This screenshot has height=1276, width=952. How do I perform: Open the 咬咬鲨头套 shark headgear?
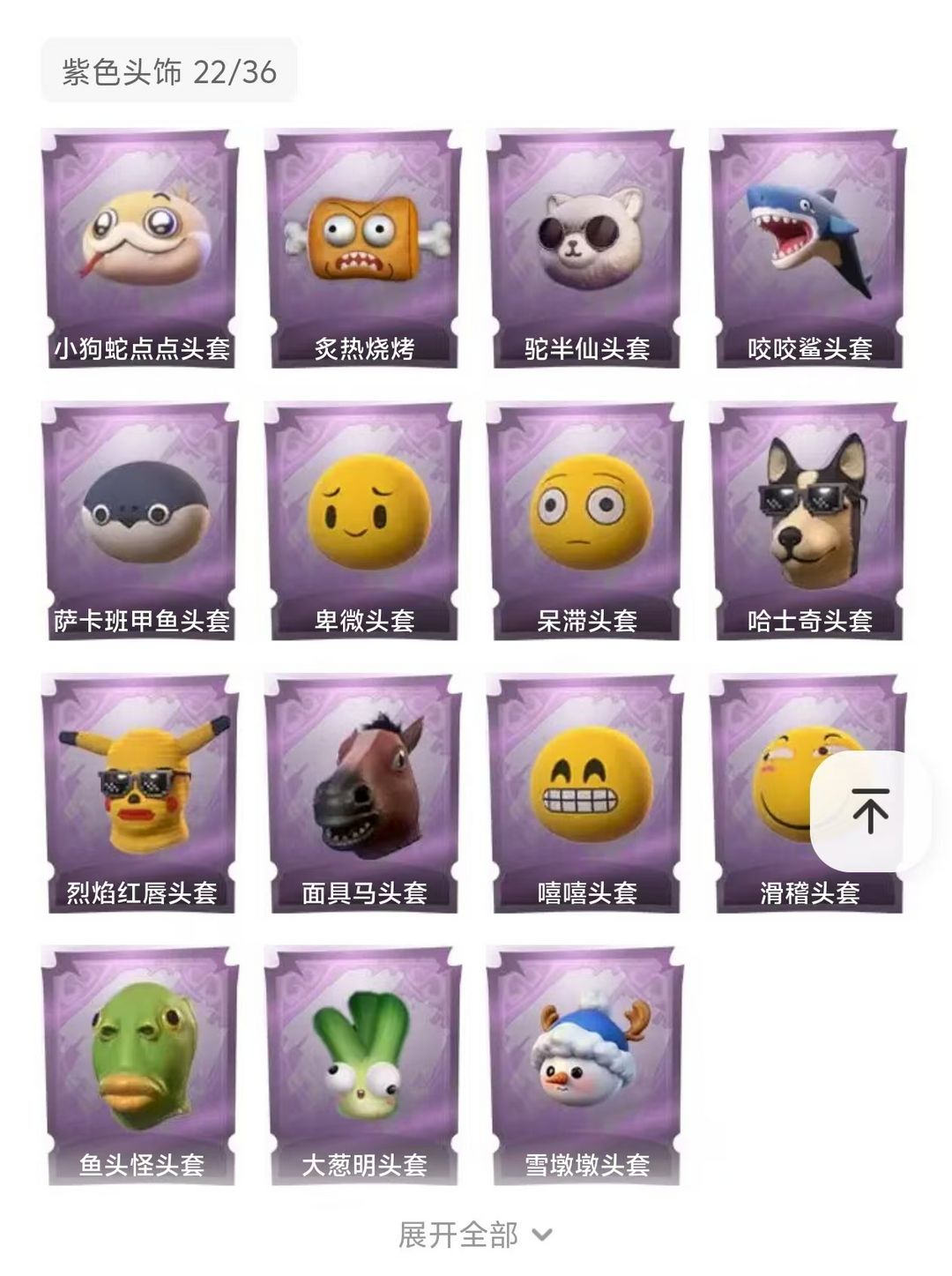point(808,249)
